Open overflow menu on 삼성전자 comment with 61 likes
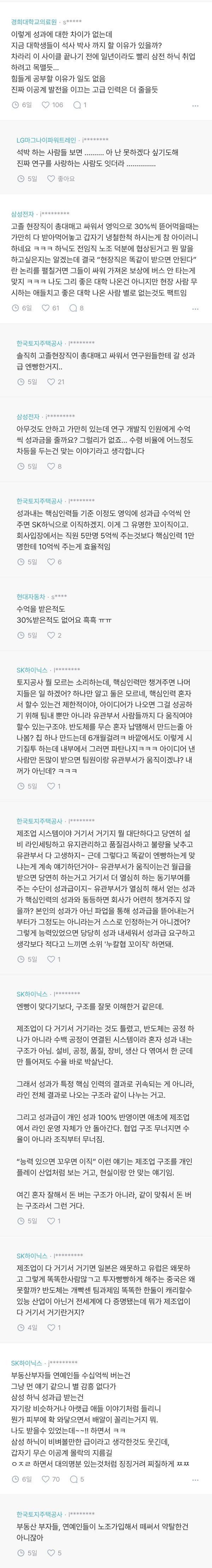This screenshot has height=1568, width=212. pos(195,309)
